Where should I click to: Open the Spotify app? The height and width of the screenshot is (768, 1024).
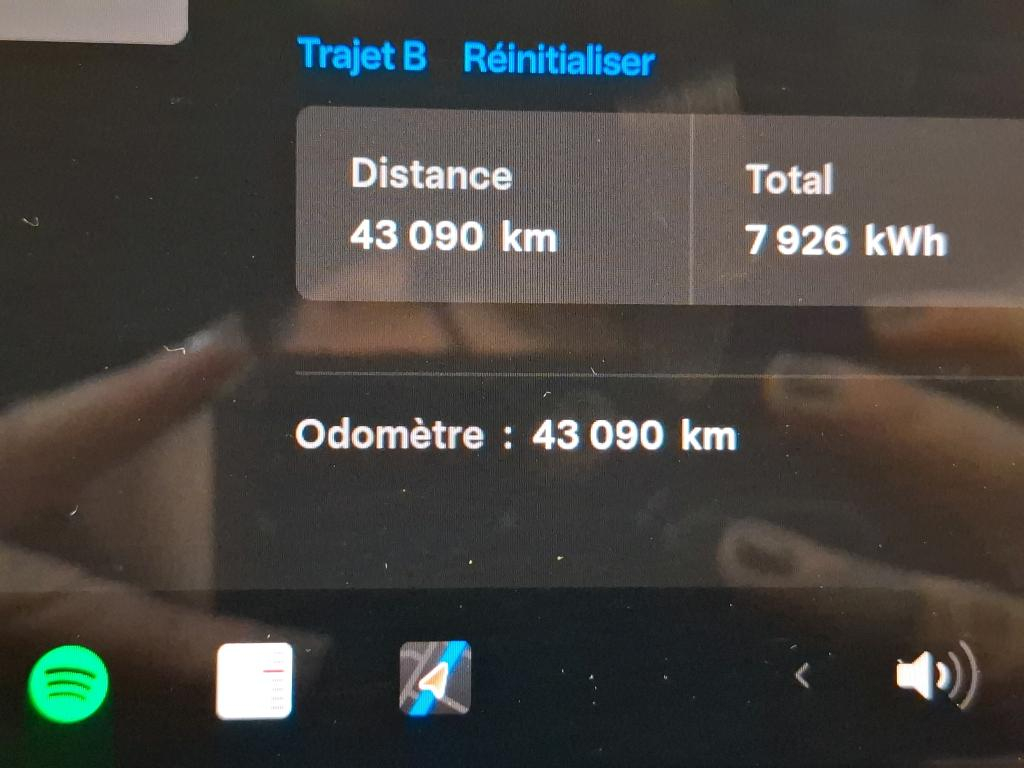click(68, 684)
